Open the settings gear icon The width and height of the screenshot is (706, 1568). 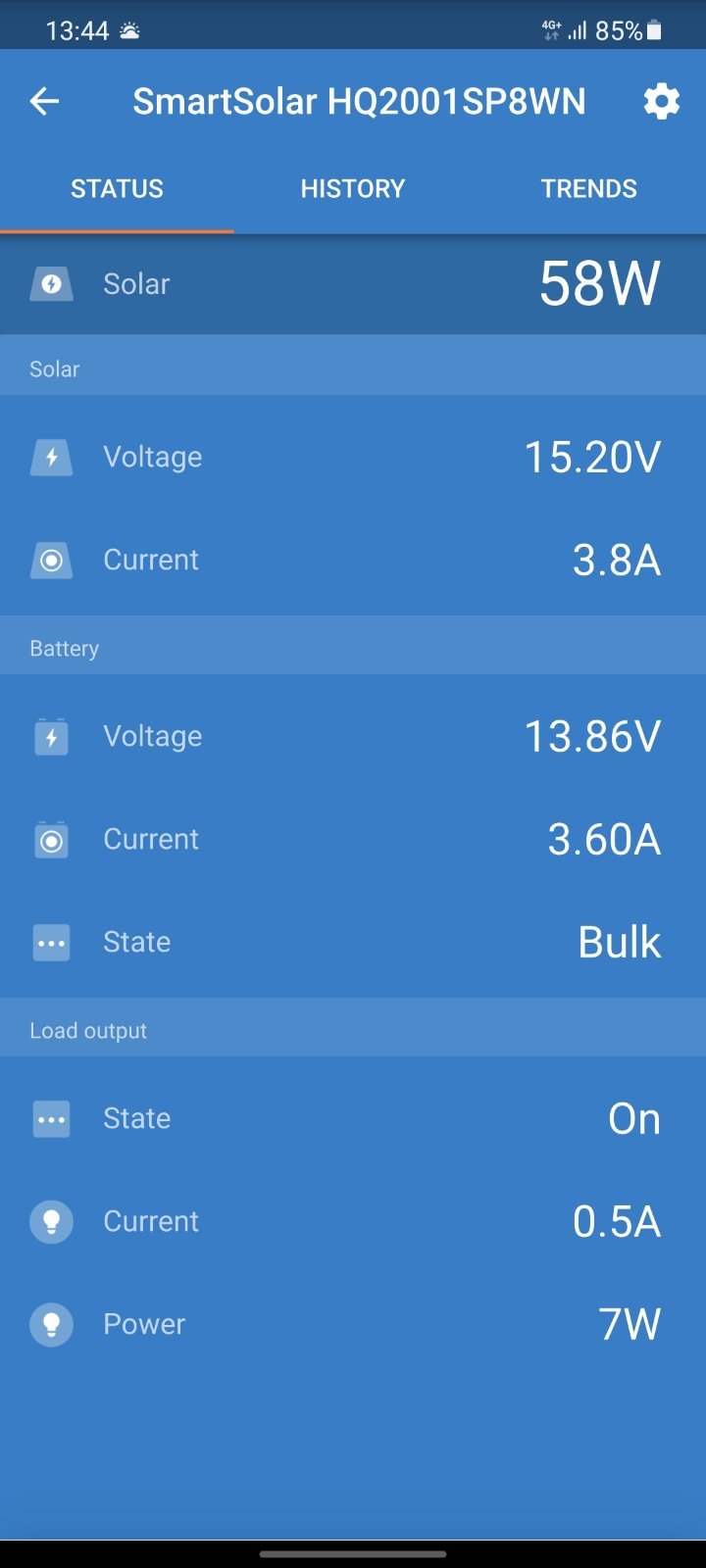[661, 101]
